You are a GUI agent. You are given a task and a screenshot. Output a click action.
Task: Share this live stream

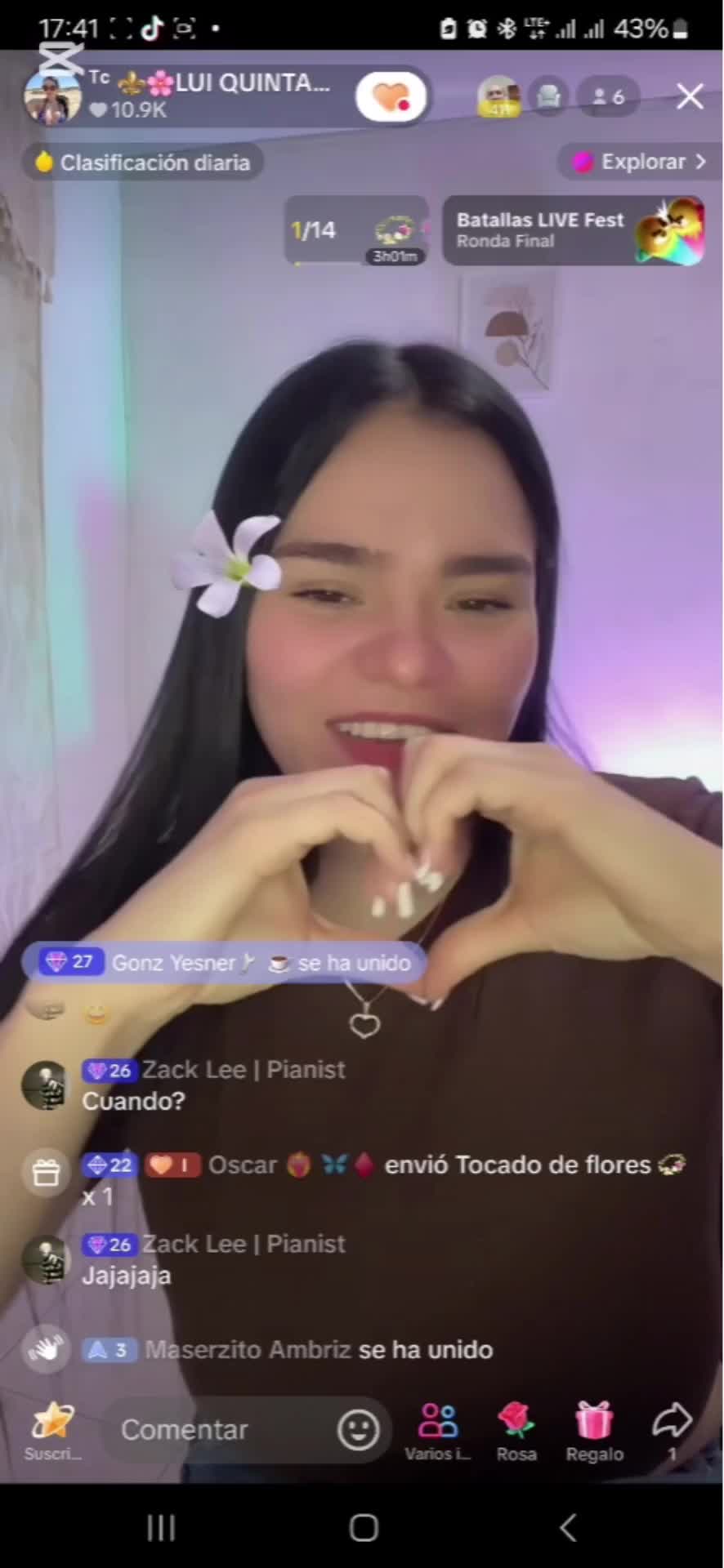pyautogui.click(x=672, y=1430)
